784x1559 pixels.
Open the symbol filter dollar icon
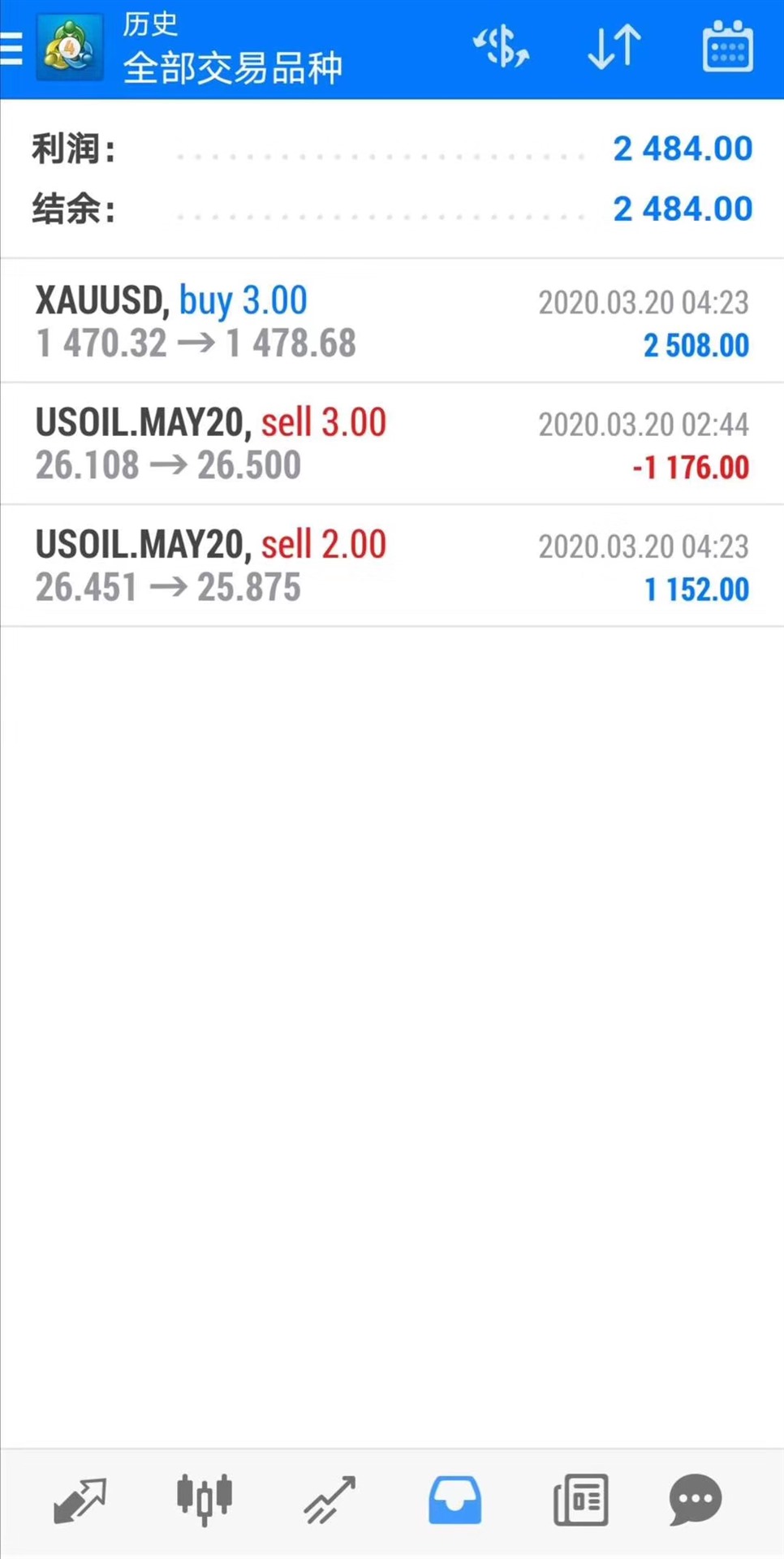[501, 47]
